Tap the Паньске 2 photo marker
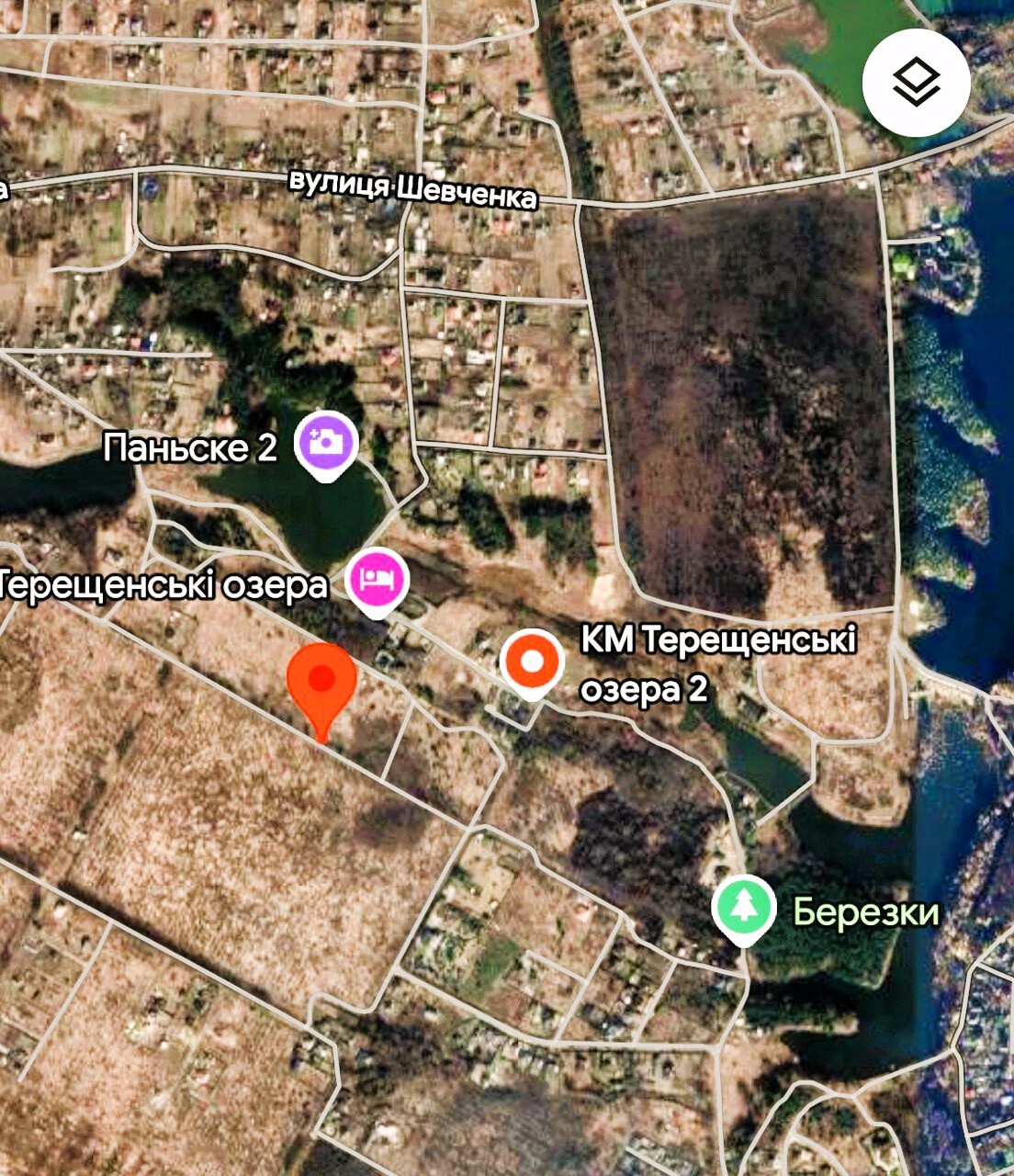This screenshot has height=1176, width=1014. coord(325,442)
